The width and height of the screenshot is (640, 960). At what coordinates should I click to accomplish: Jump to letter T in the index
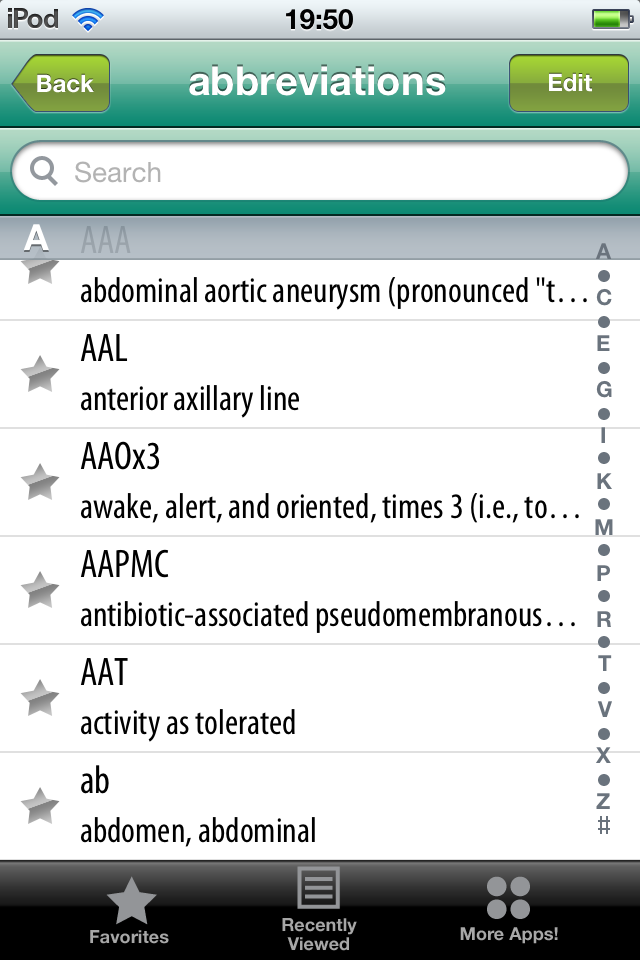click(x=604, y=663)
